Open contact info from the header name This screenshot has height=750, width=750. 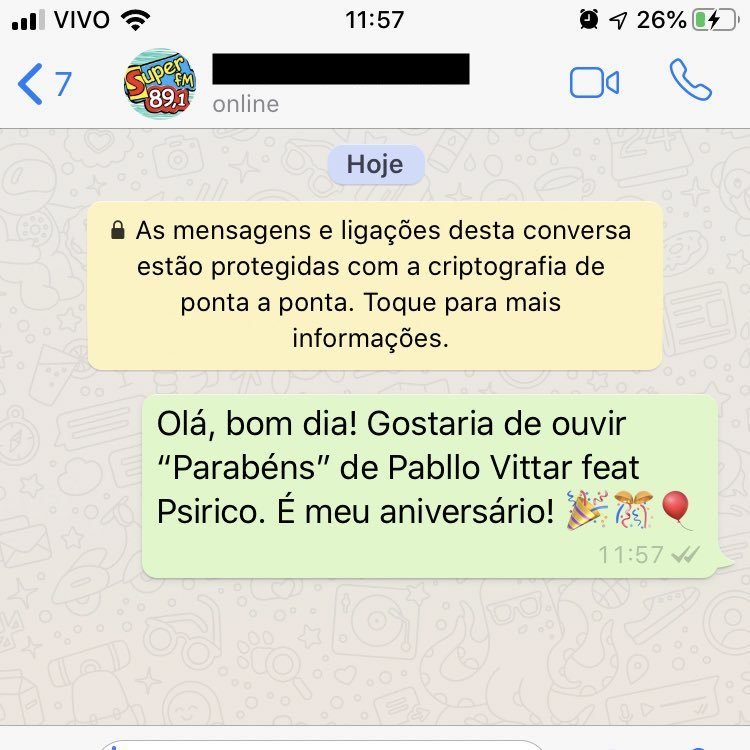(x=340, y=70)
